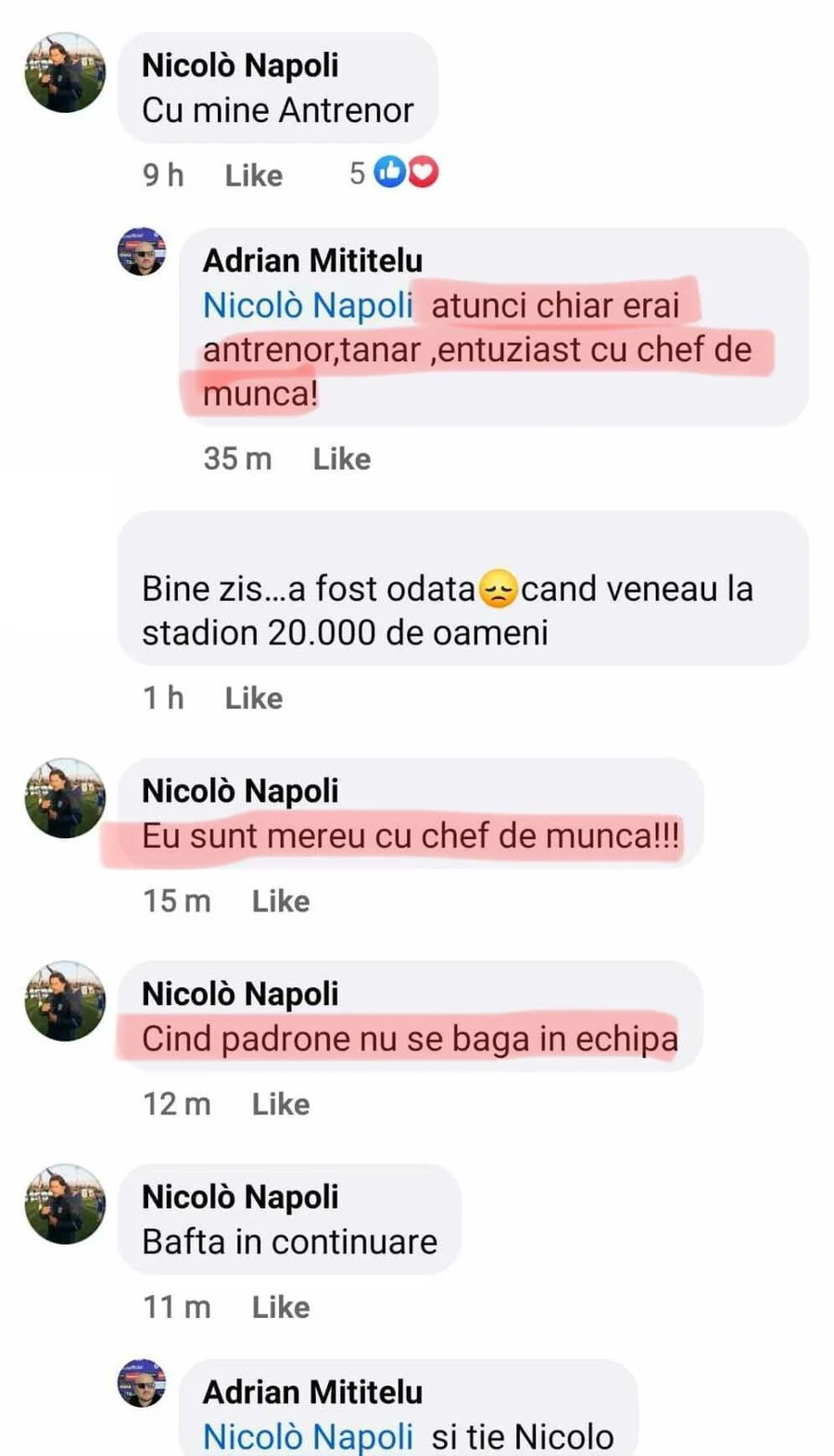Like the 'Cu mine Antrenor' comment
Image resolution: width=834 pixels, height=1456 pixels.
(x=253, y=175)
